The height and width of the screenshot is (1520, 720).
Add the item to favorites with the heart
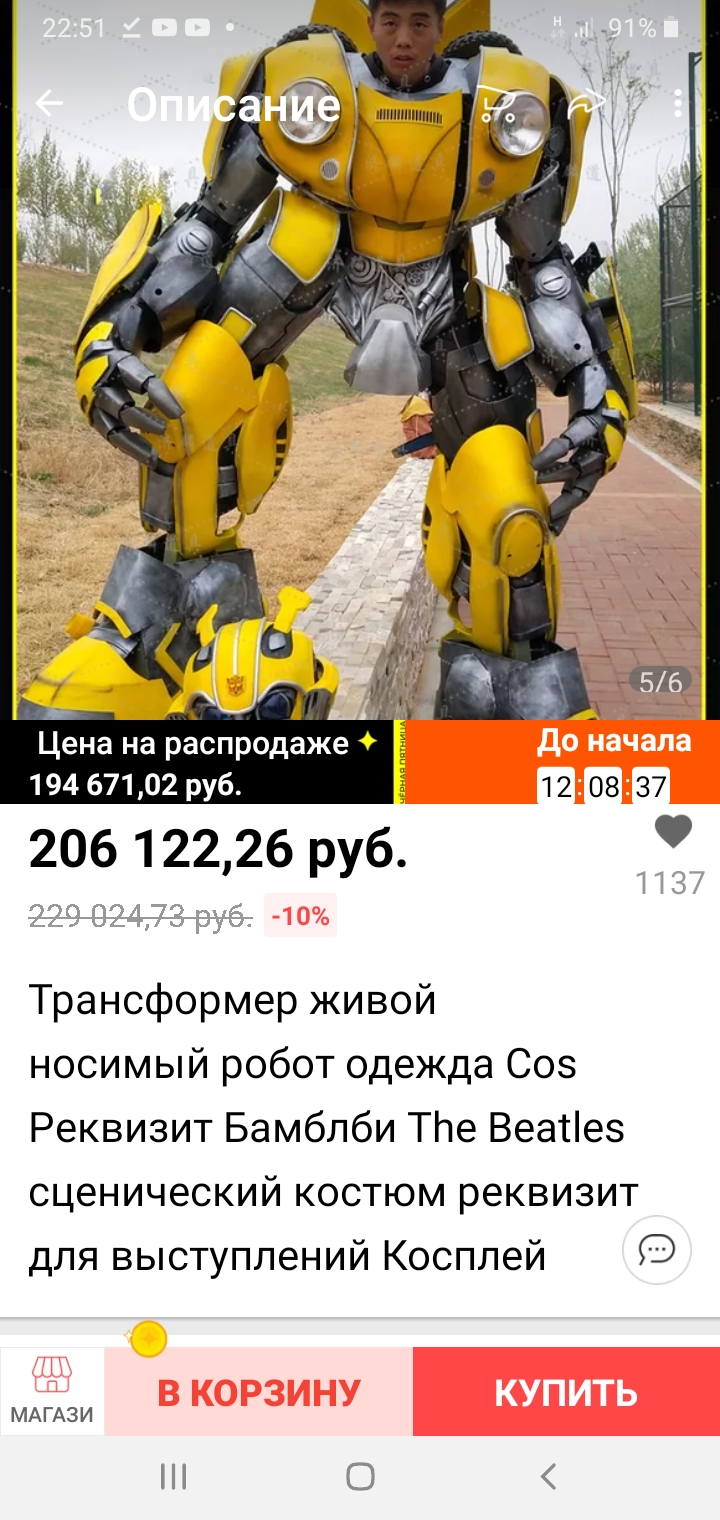[x=673, y=832]
